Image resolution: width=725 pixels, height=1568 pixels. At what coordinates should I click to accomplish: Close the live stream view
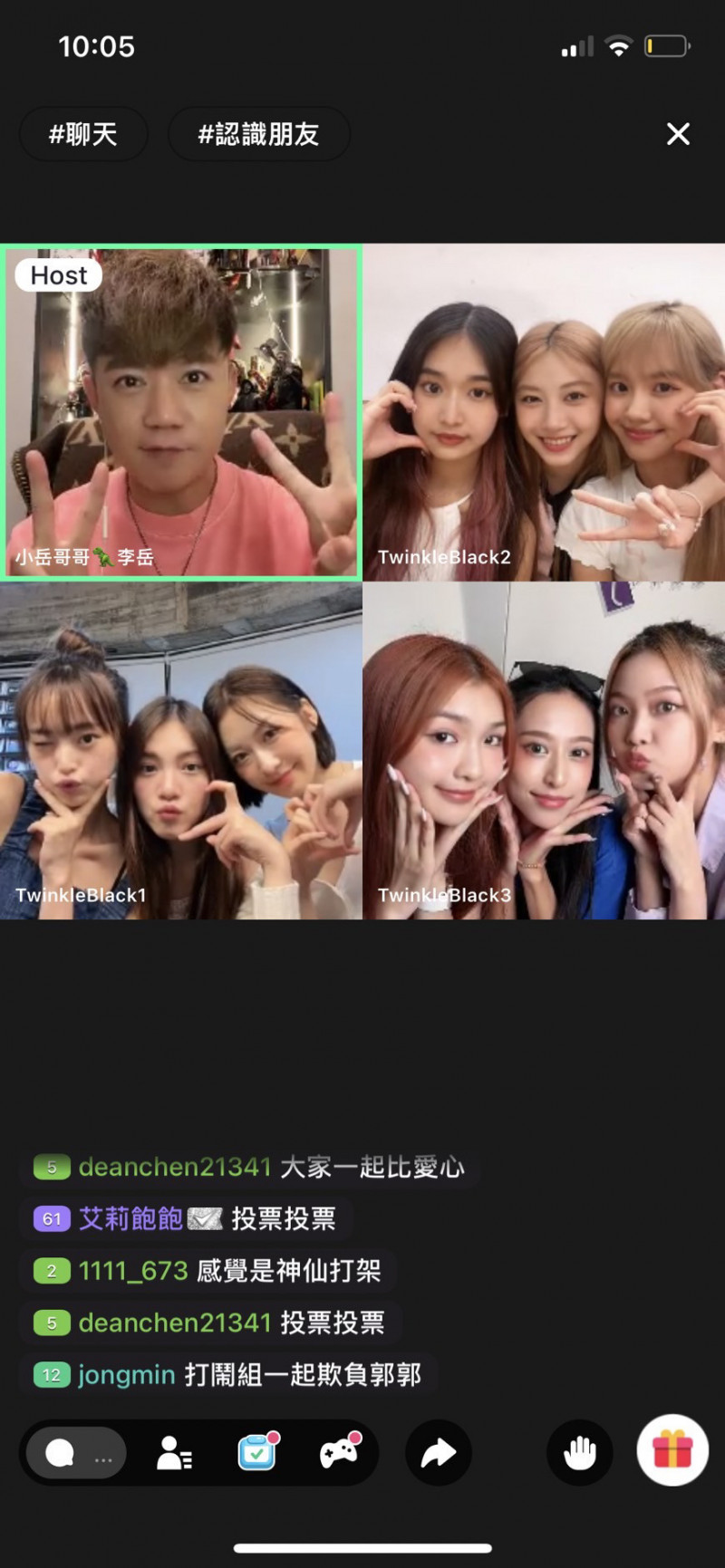678,134
